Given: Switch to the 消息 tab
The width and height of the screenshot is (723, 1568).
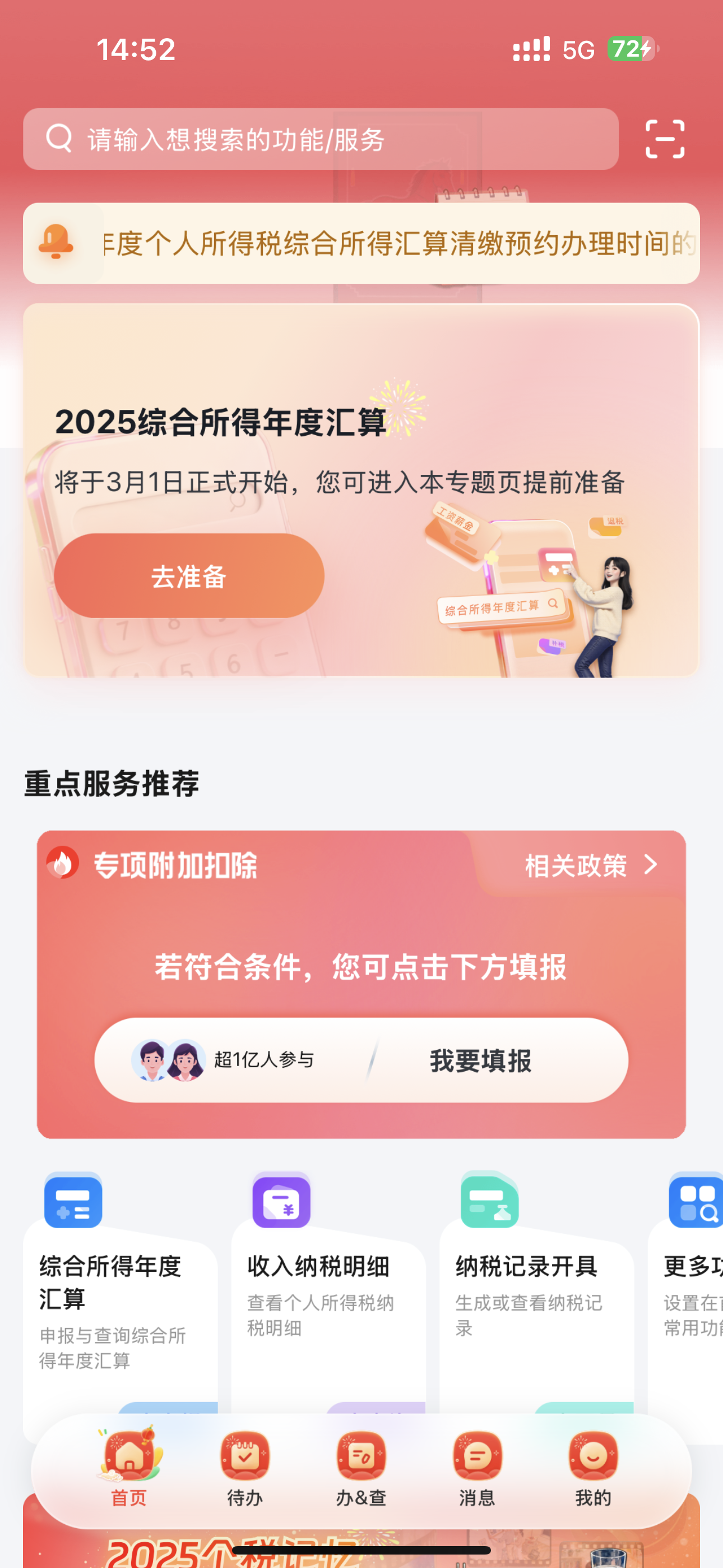Looking at the screenshot, I should pos(477,1468).
